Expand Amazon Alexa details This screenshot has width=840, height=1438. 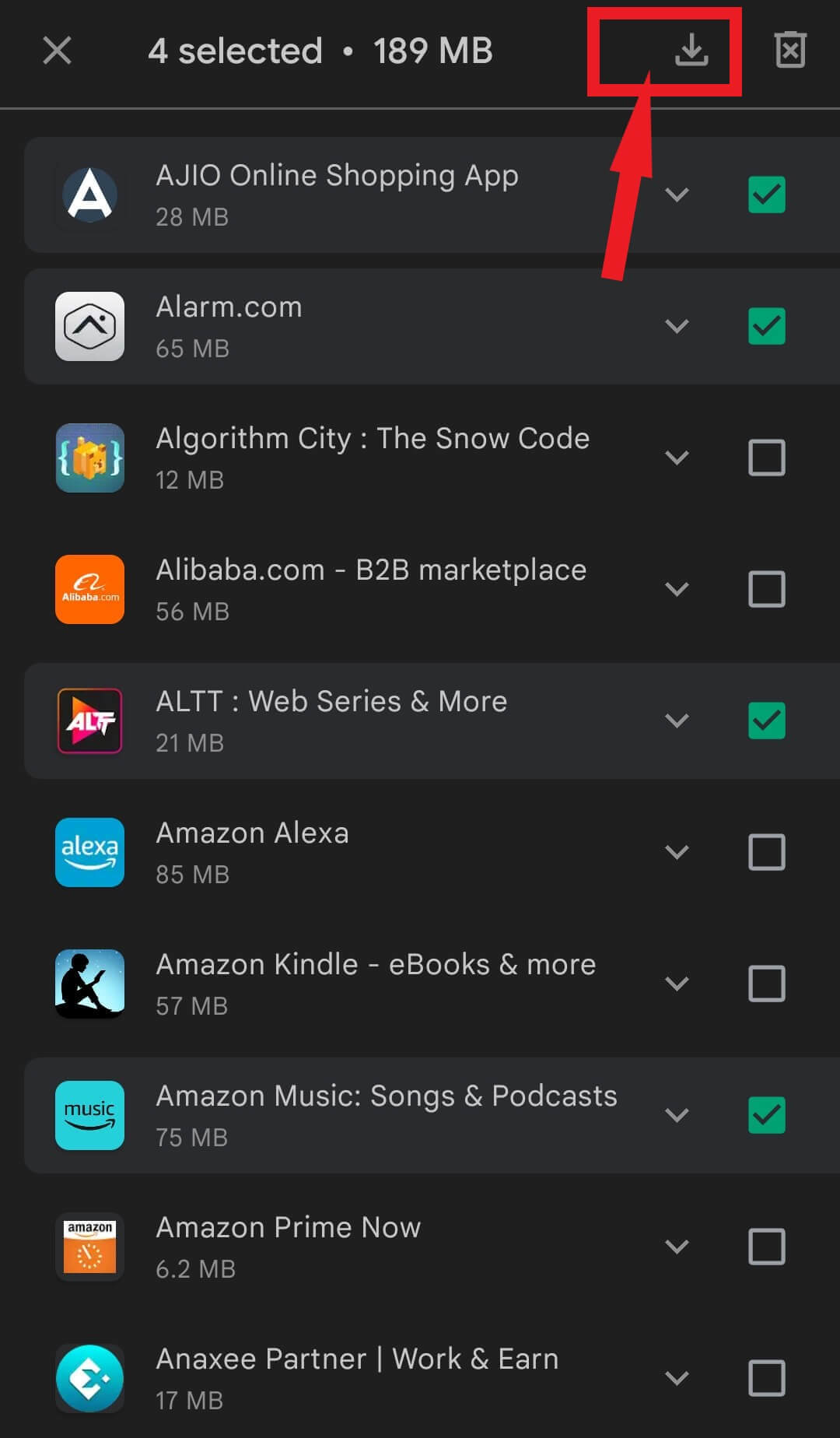[x=677, y=852]
